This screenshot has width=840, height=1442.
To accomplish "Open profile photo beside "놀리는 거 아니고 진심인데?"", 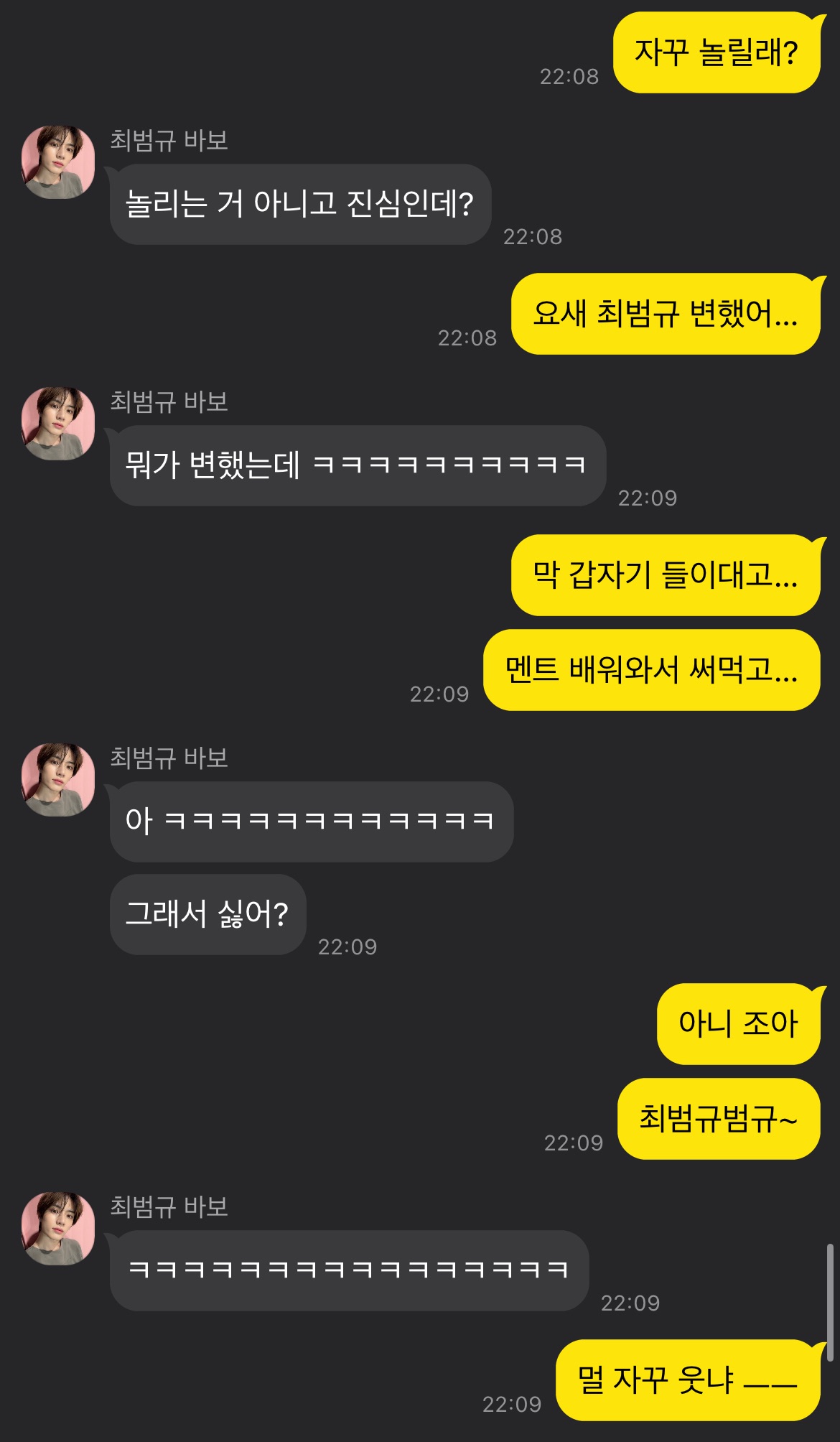I will [58, 162].
